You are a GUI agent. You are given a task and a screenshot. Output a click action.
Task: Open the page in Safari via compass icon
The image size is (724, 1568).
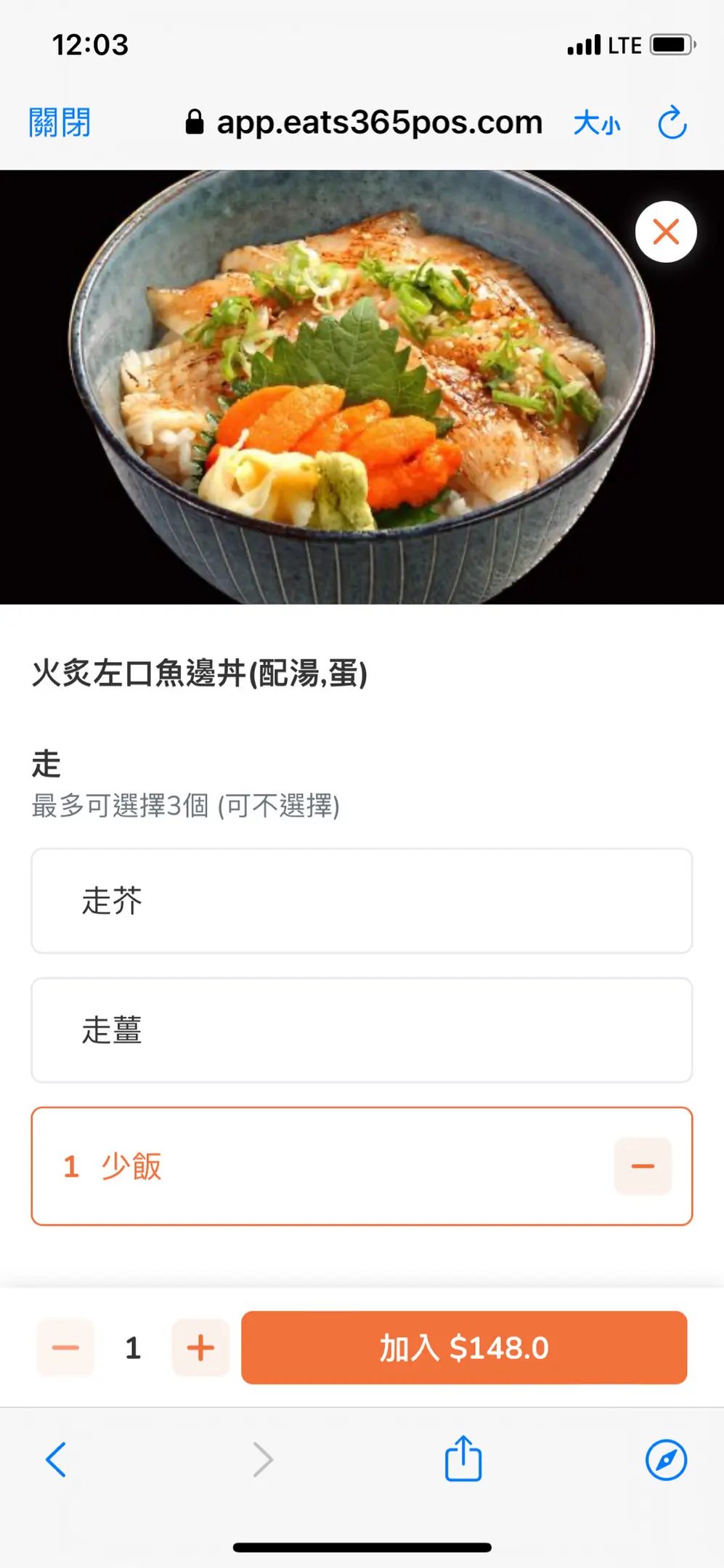pyautogui.click(x=666, y=1459)
